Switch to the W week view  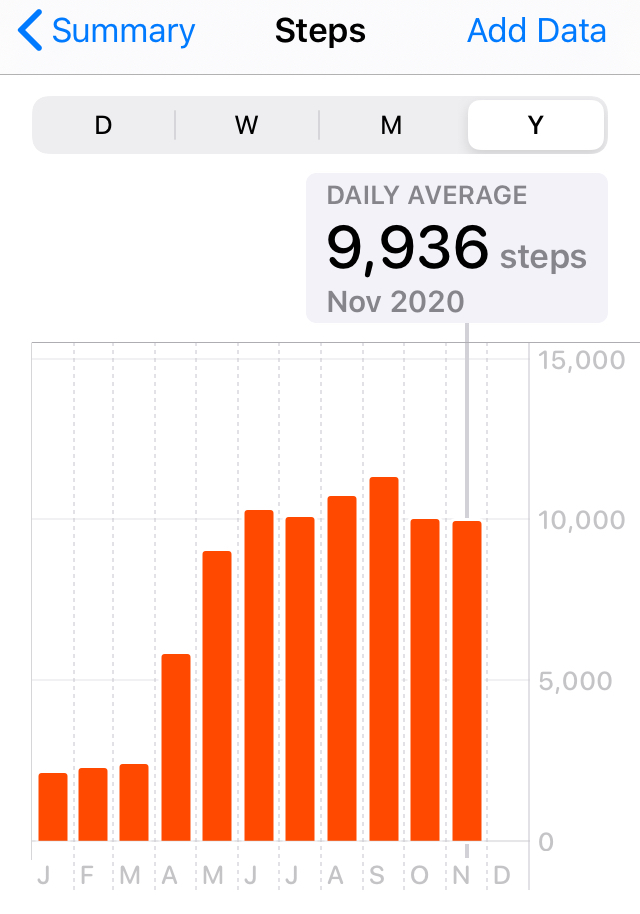click(x=247, y=126)
